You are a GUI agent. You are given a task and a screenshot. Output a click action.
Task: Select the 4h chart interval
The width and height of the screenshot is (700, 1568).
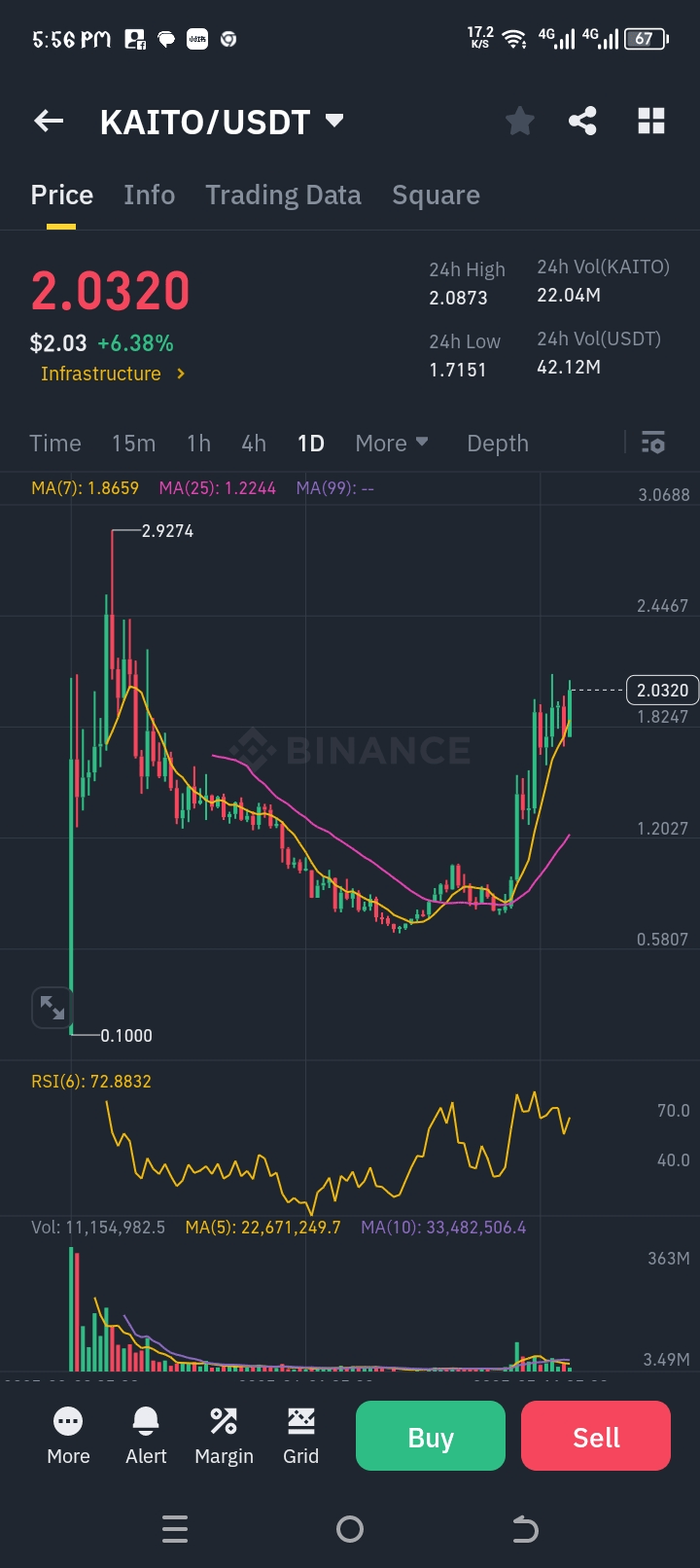pyautogui.click(x=254, y=444)
